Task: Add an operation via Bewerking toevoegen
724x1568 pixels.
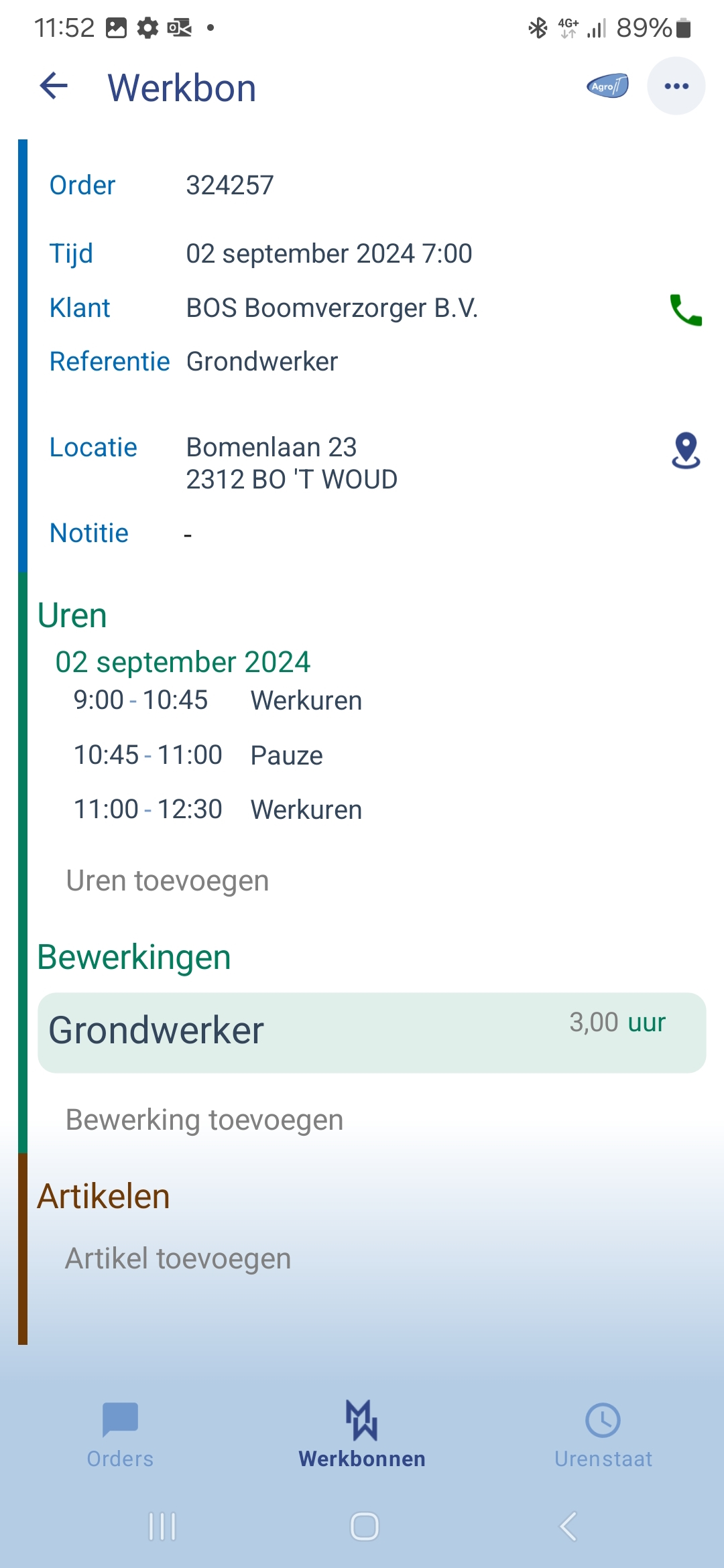Action: (204, 1120)
